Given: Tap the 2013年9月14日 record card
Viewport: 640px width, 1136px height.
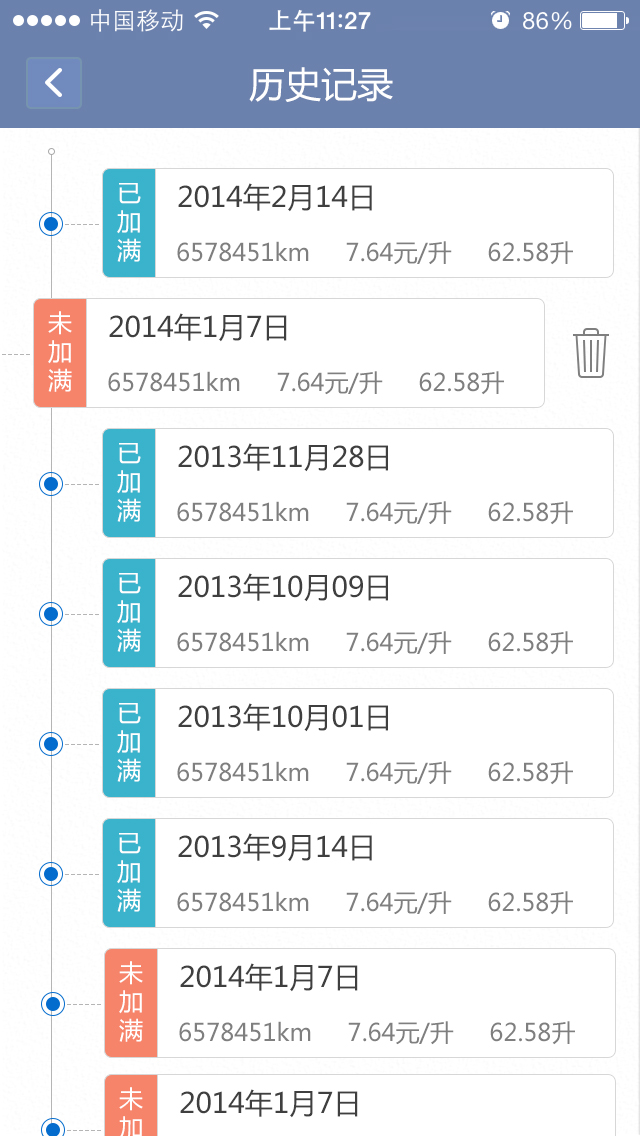Looking at the screenshot, I should pos(358,873).
